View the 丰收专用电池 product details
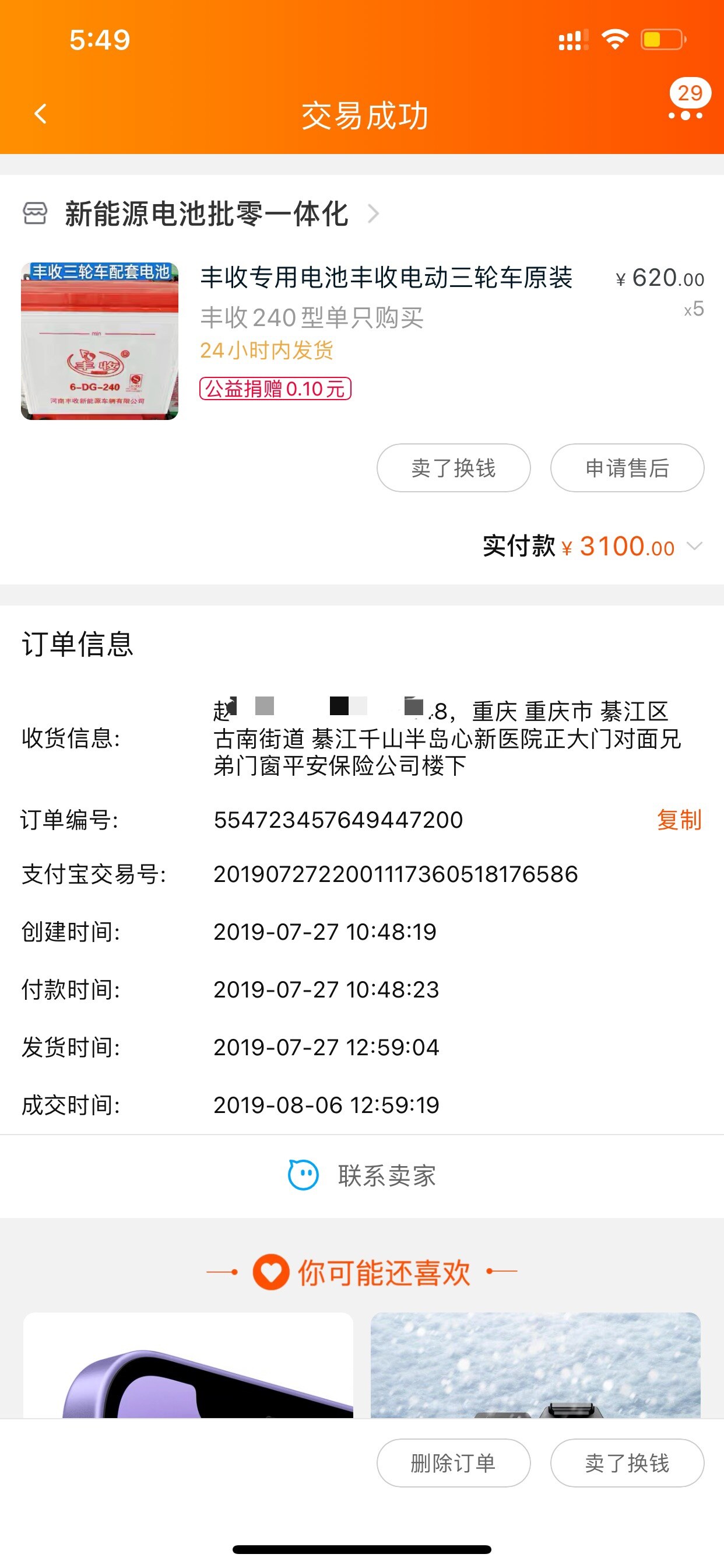The height and width of the screenshot is (1568, 724). (386, 278)
